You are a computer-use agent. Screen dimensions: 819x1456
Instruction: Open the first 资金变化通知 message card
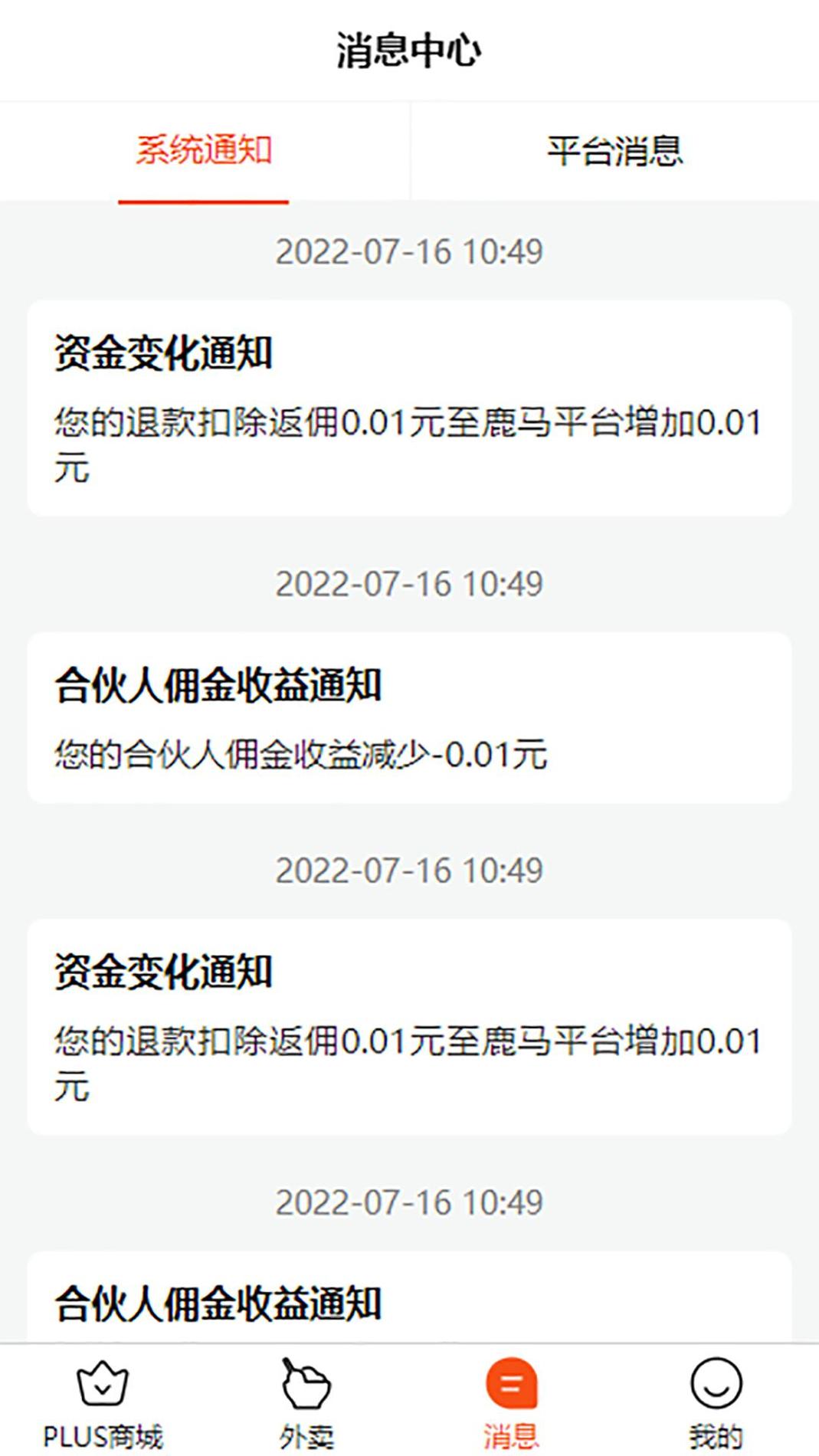click(409, 406)
